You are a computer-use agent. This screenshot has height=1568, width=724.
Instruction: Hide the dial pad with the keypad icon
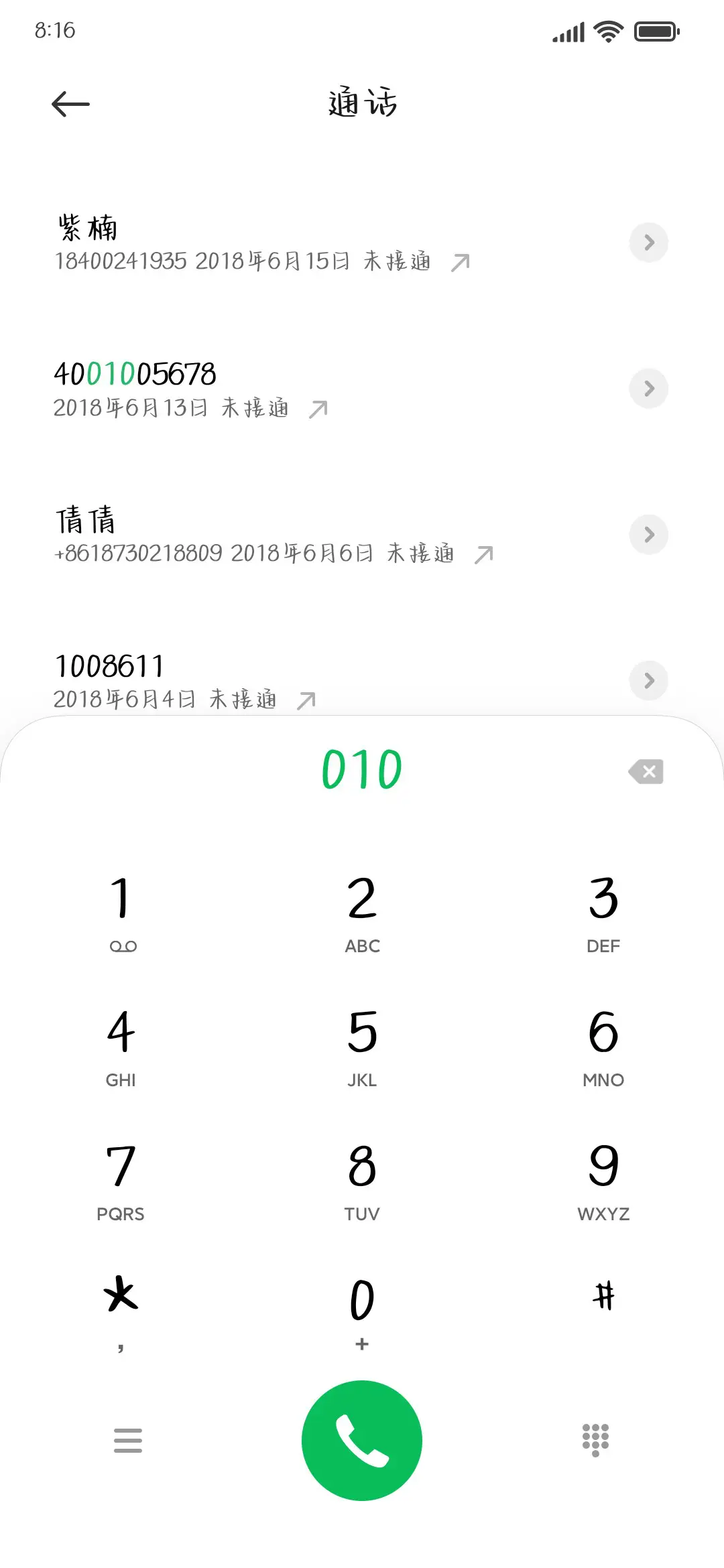click(x=595, y=1441)
